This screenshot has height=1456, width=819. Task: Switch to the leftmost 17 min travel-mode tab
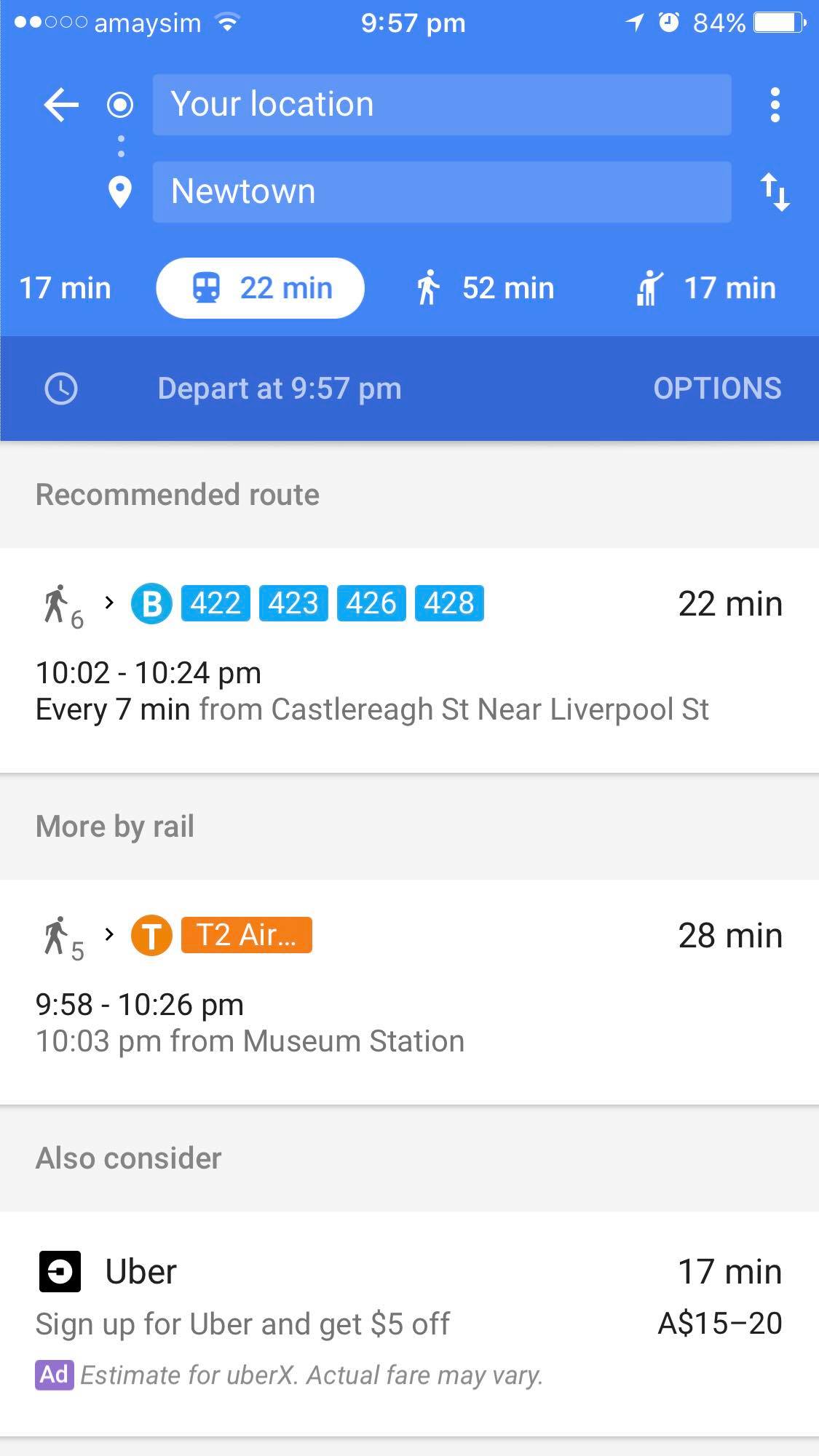coord(65,288)
